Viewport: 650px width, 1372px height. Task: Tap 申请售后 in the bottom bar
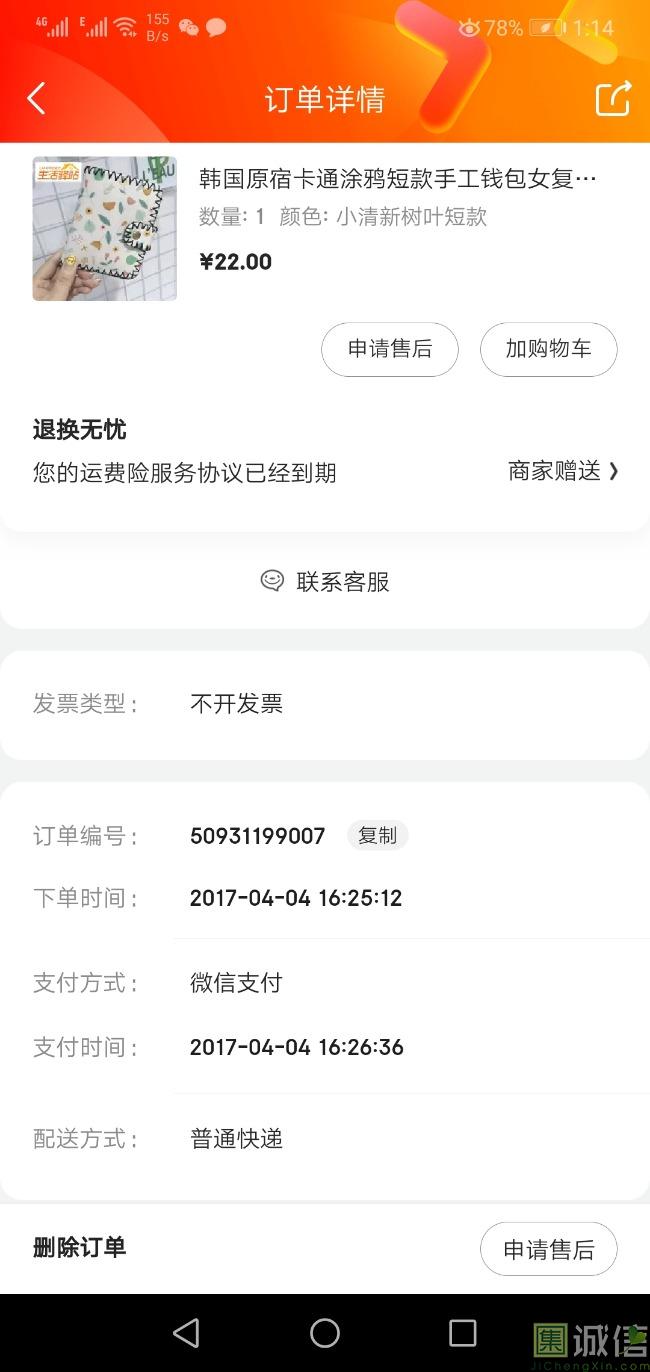(548, 1249)
